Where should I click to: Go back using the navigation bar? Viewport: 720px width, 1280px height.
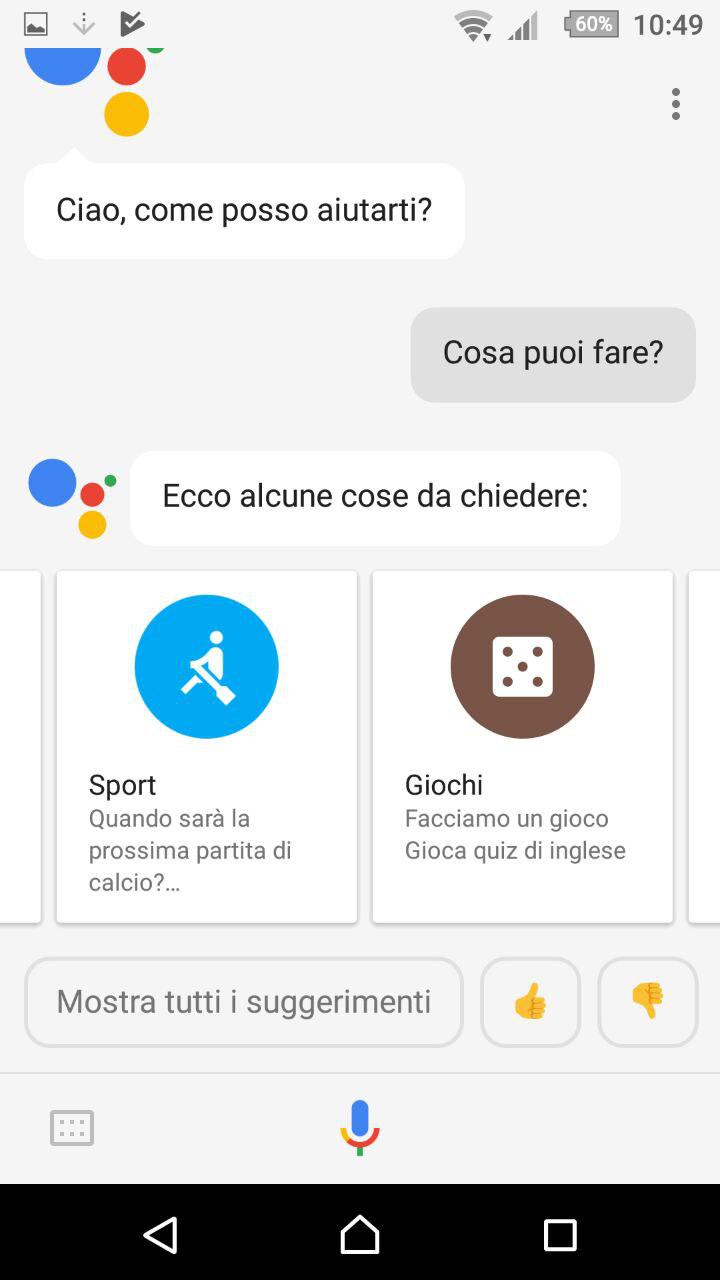(160, 1235)
